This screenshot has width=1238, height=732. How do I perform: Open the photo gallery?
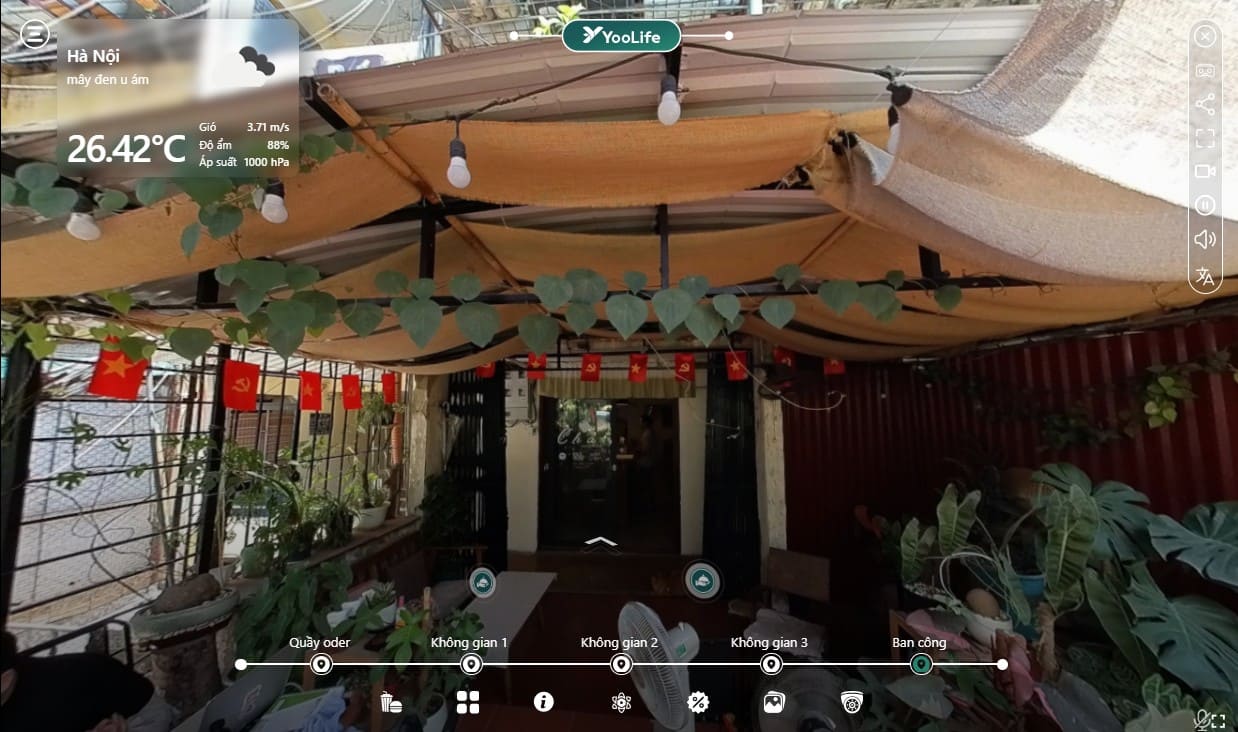click(x=774, y=702)
